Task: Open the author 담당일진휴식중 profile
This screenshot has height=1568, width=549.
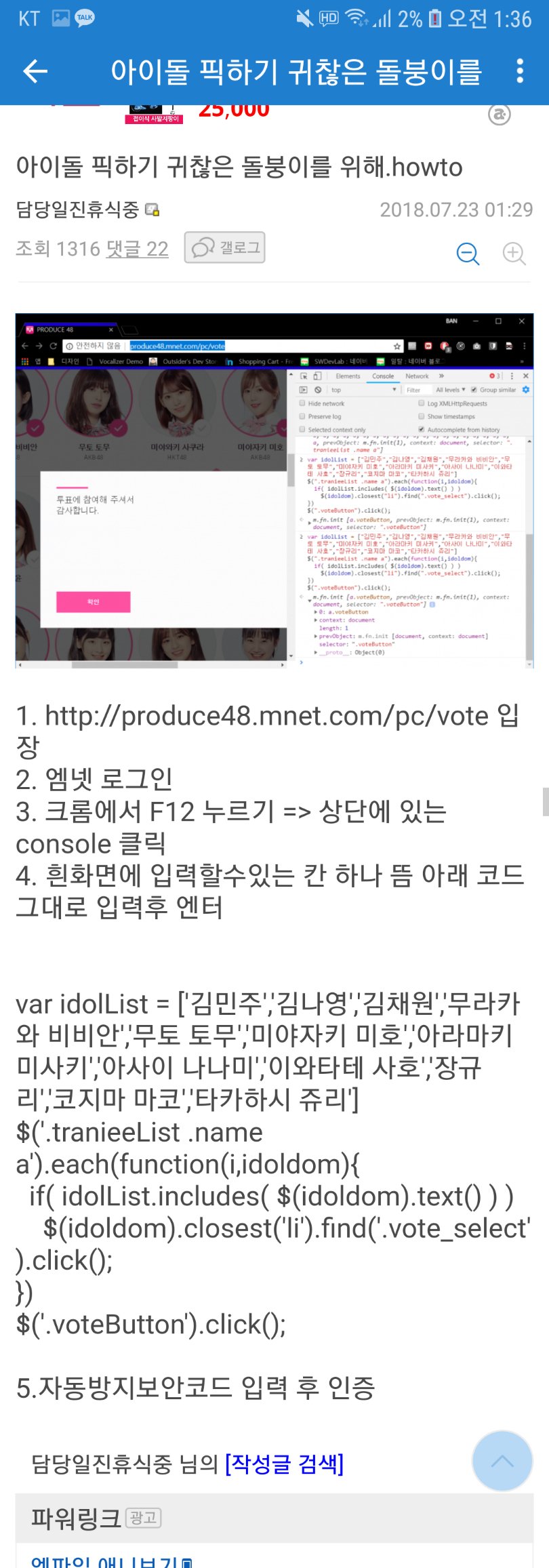Action: click(78, 209)
